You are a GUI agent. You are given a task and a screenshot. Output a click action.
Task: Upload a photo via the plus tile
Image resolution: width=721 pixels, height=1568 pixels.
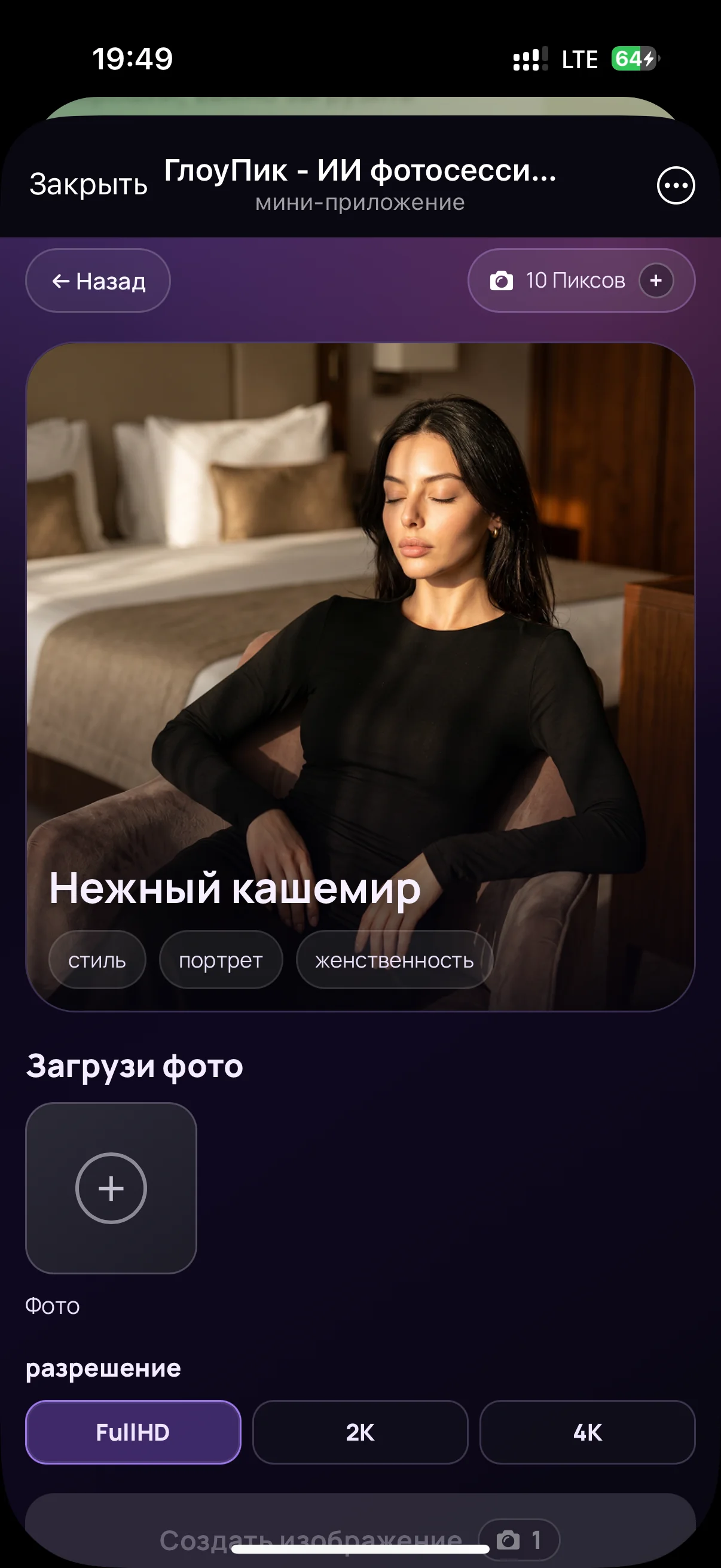click(x=111, y=1188)
